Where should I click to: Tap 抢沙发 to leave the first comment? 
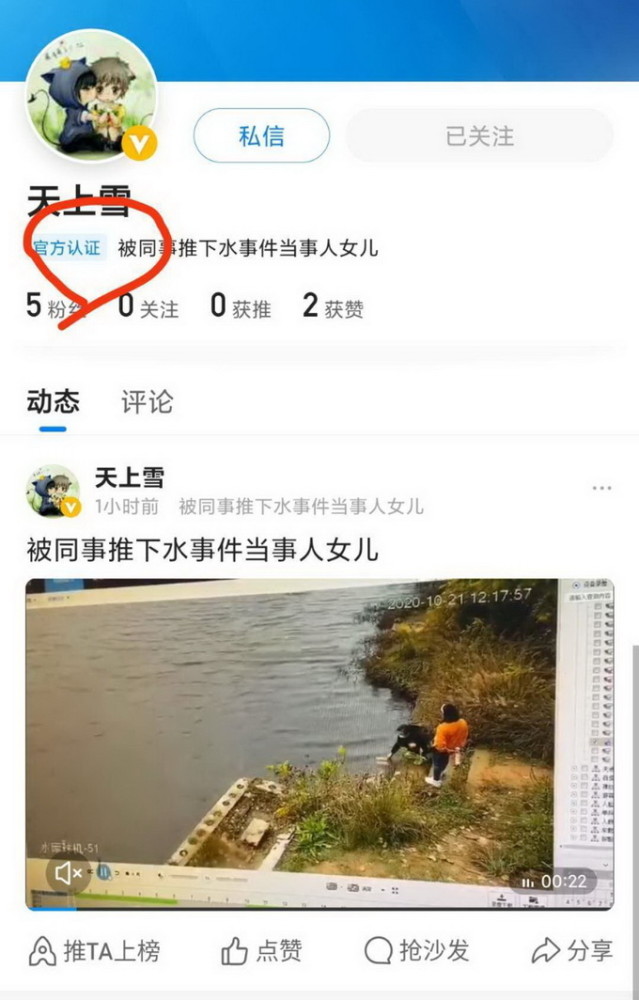click(416, 950)
